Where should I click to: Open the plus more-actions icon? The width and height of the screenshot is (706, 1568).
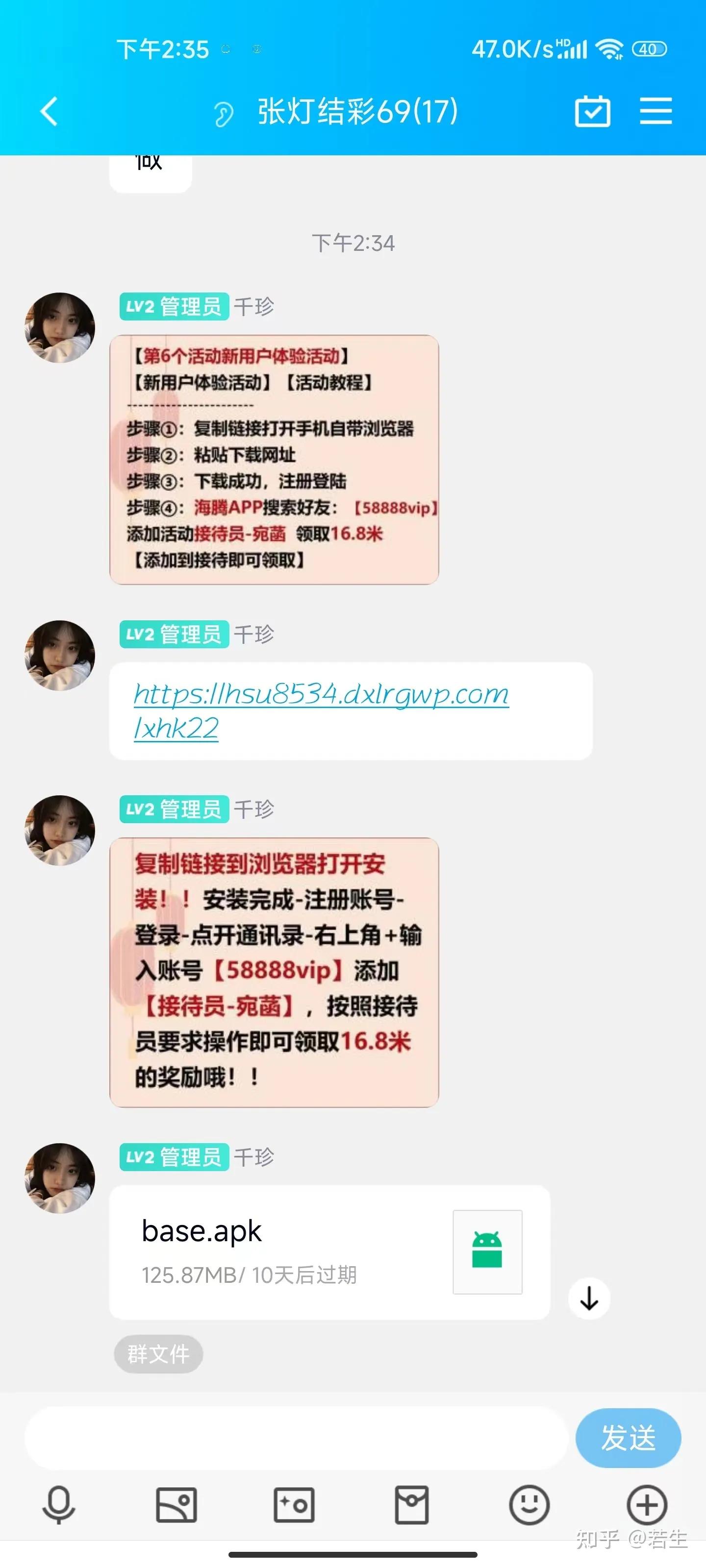[x=647, y=1505]
